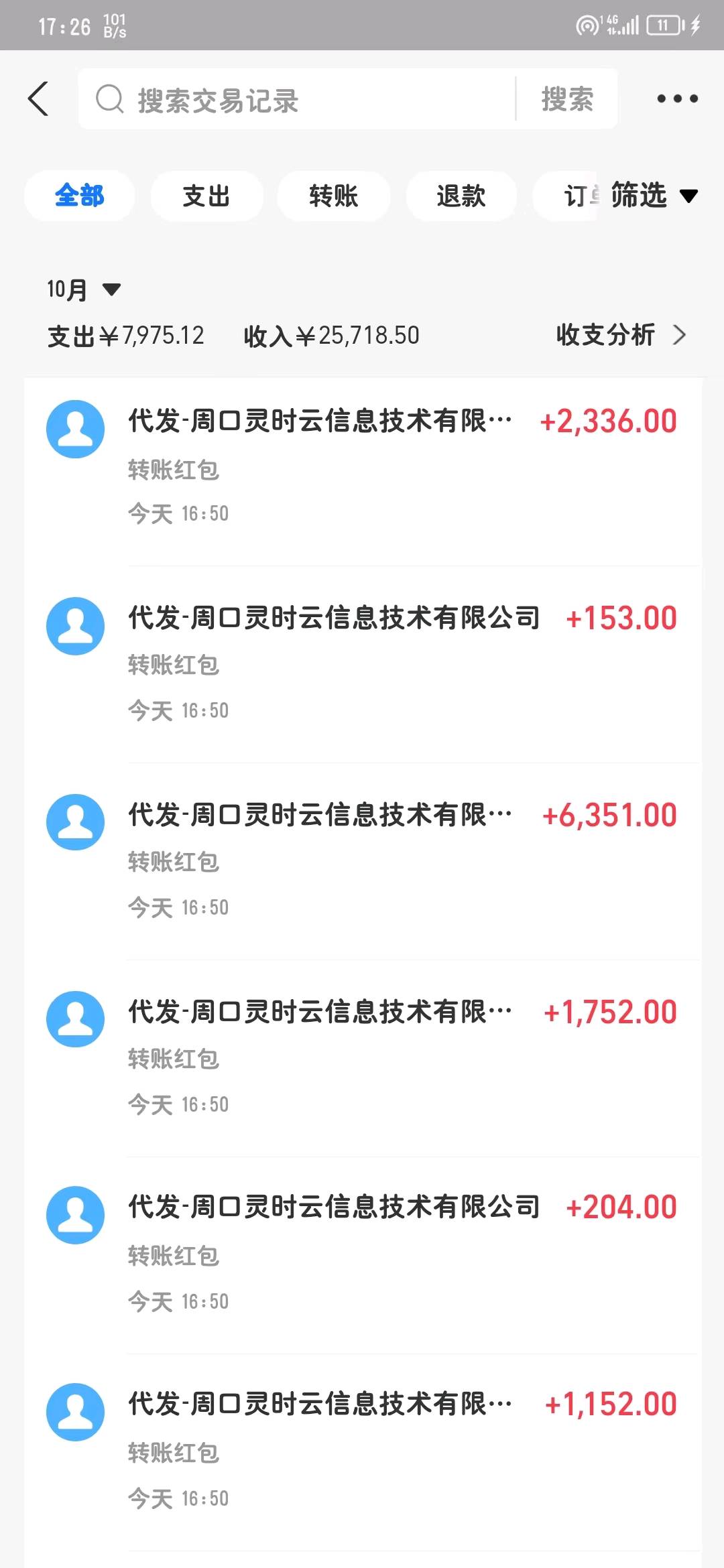Image resolution: width=724 pixels, height=1568 pixels.
Task: Expand the 10月 month picker
Action: coord(83,289)
